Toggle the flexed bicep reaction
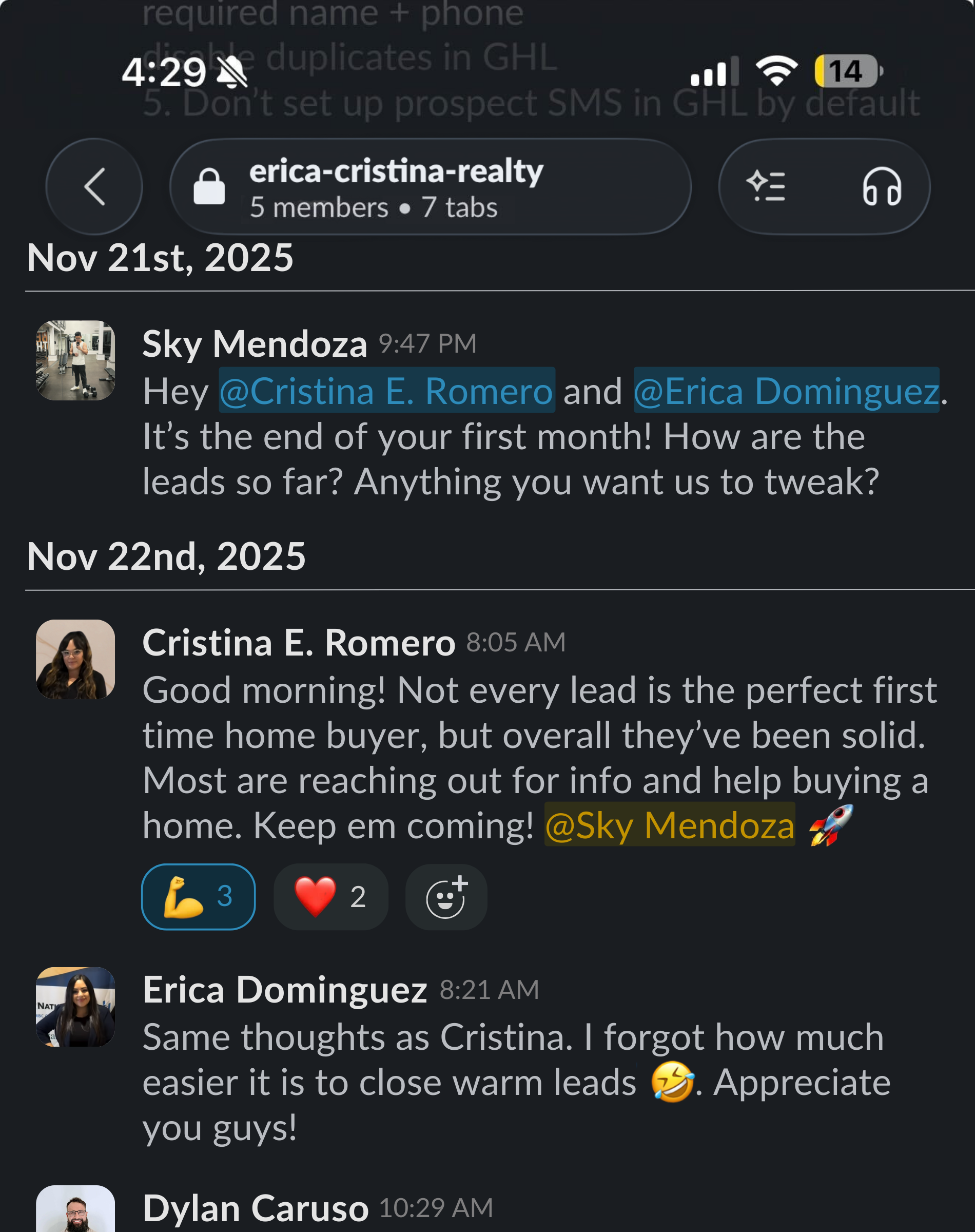The height and width of the screenshot is (1232, 975). [x=198, y=896]
